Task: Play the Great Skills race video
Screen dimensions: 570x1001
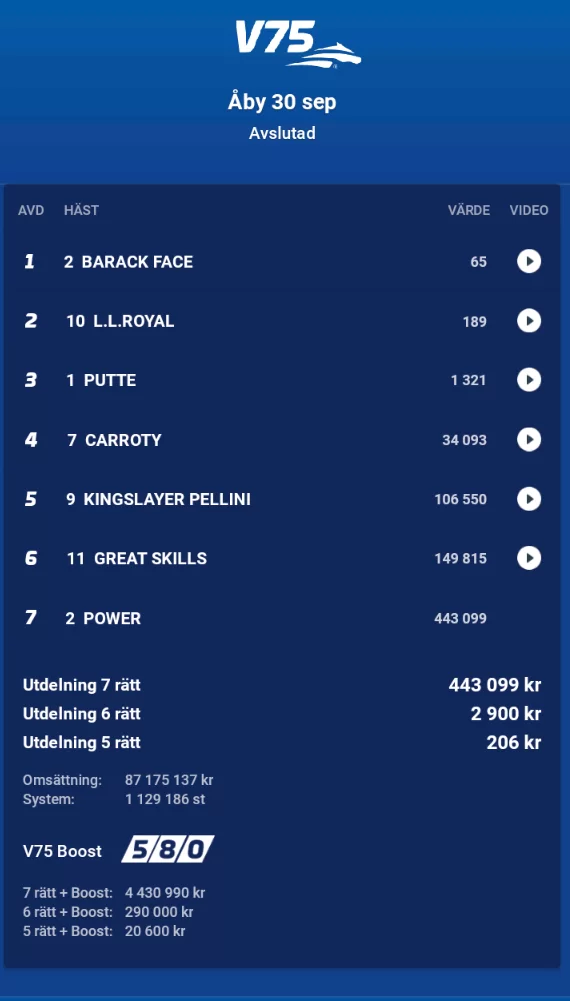Action: pos(529,558)
